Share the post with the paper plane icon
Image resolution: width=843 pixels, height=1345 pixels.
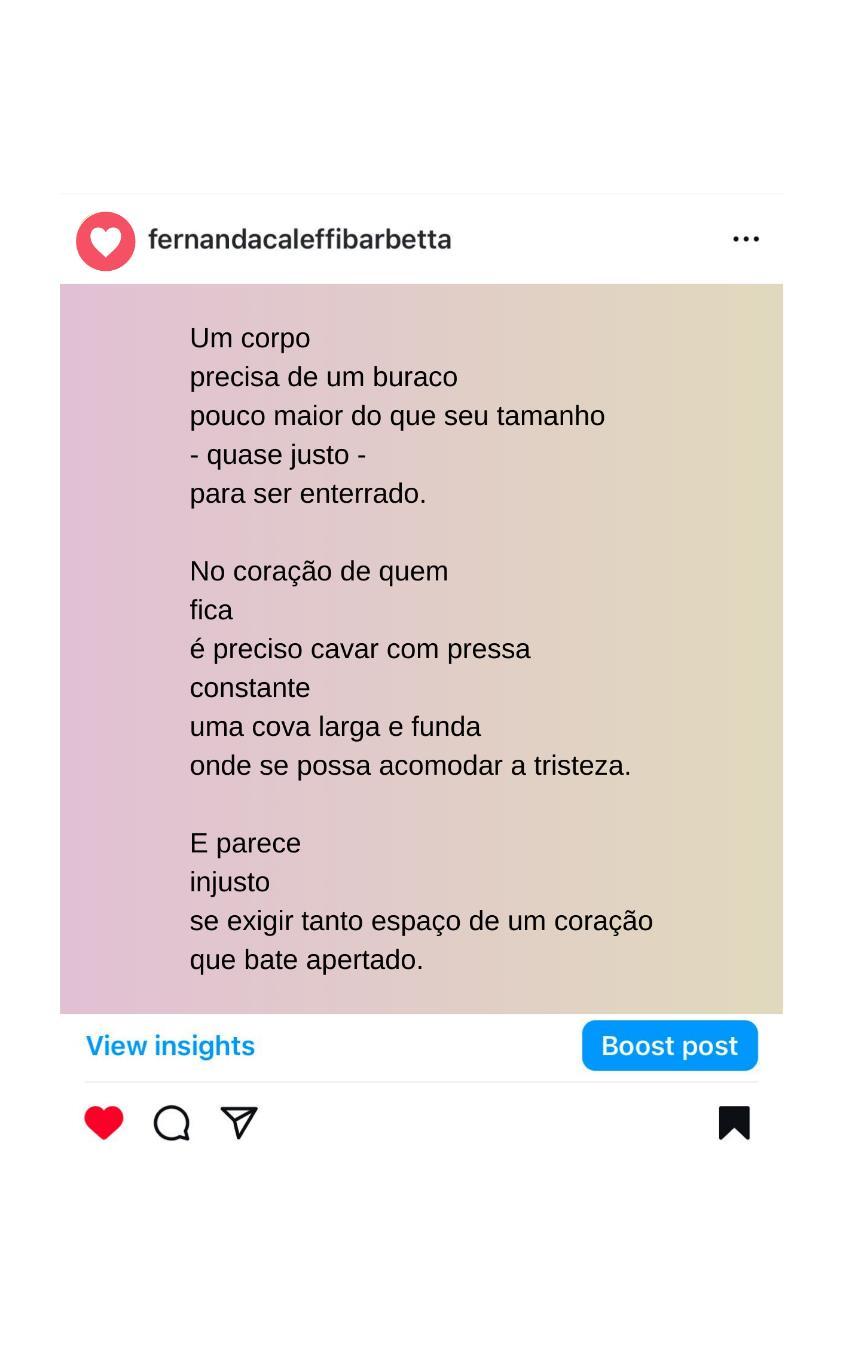[239, 1122]
